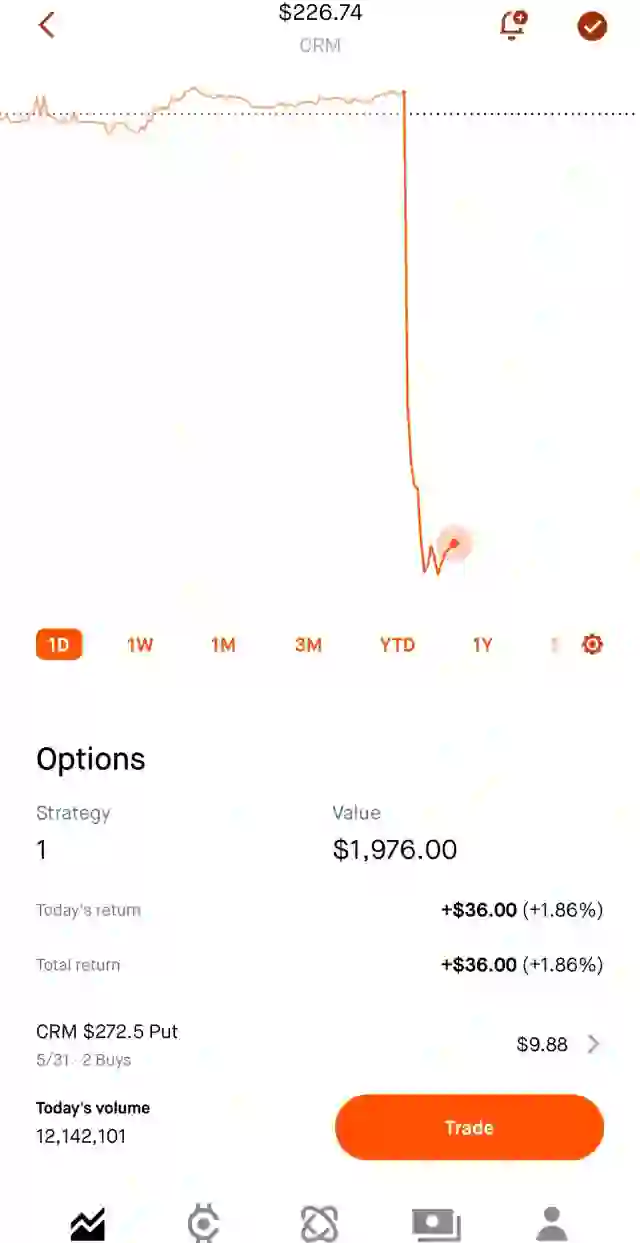Open the account profile tab
Image resolution: width=640 pixels, height=1243 pixels.
coord(551,1224)
